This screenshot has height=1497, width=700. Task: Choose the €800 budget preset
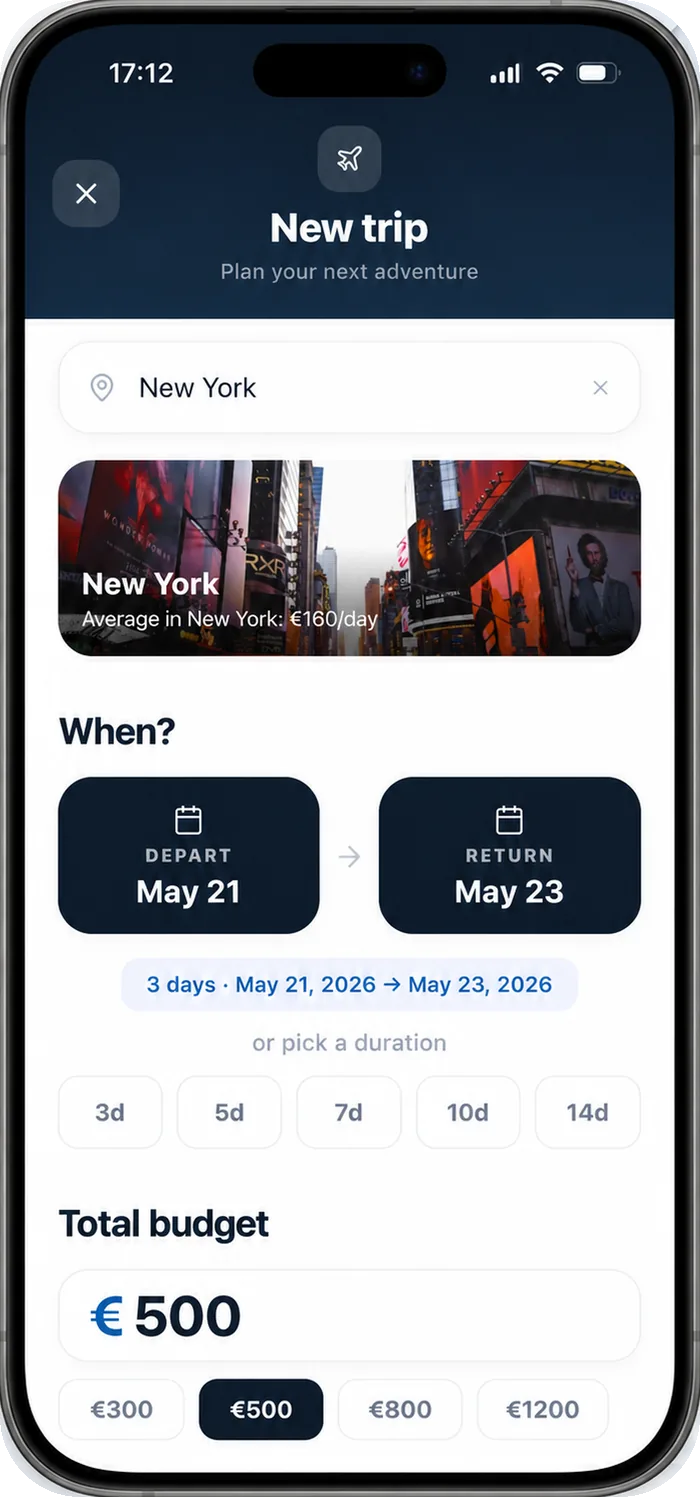(x=400, y=1409)
